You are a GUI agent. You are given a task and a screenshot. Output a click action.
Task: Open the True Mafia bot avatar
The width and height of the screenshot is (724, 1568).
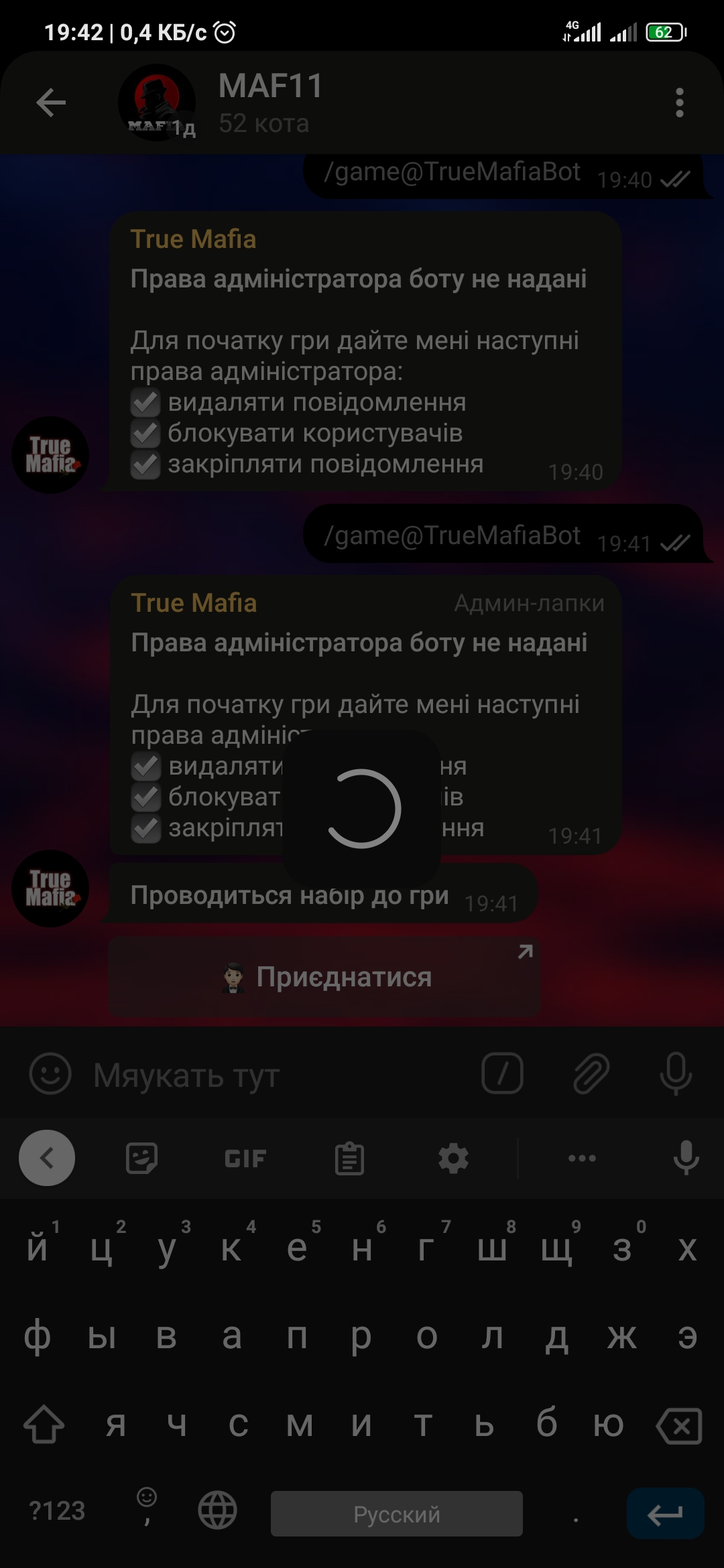point(50,889)
